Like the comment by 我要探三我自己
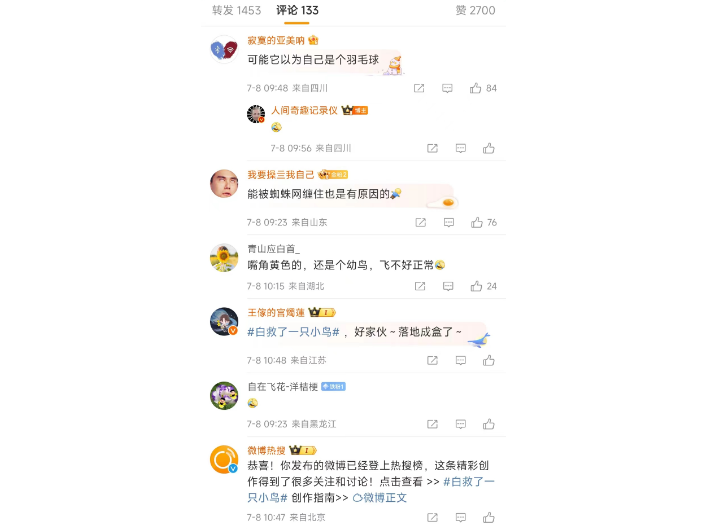The width and height of the screenshot is (710, 529). click(476, 222)
